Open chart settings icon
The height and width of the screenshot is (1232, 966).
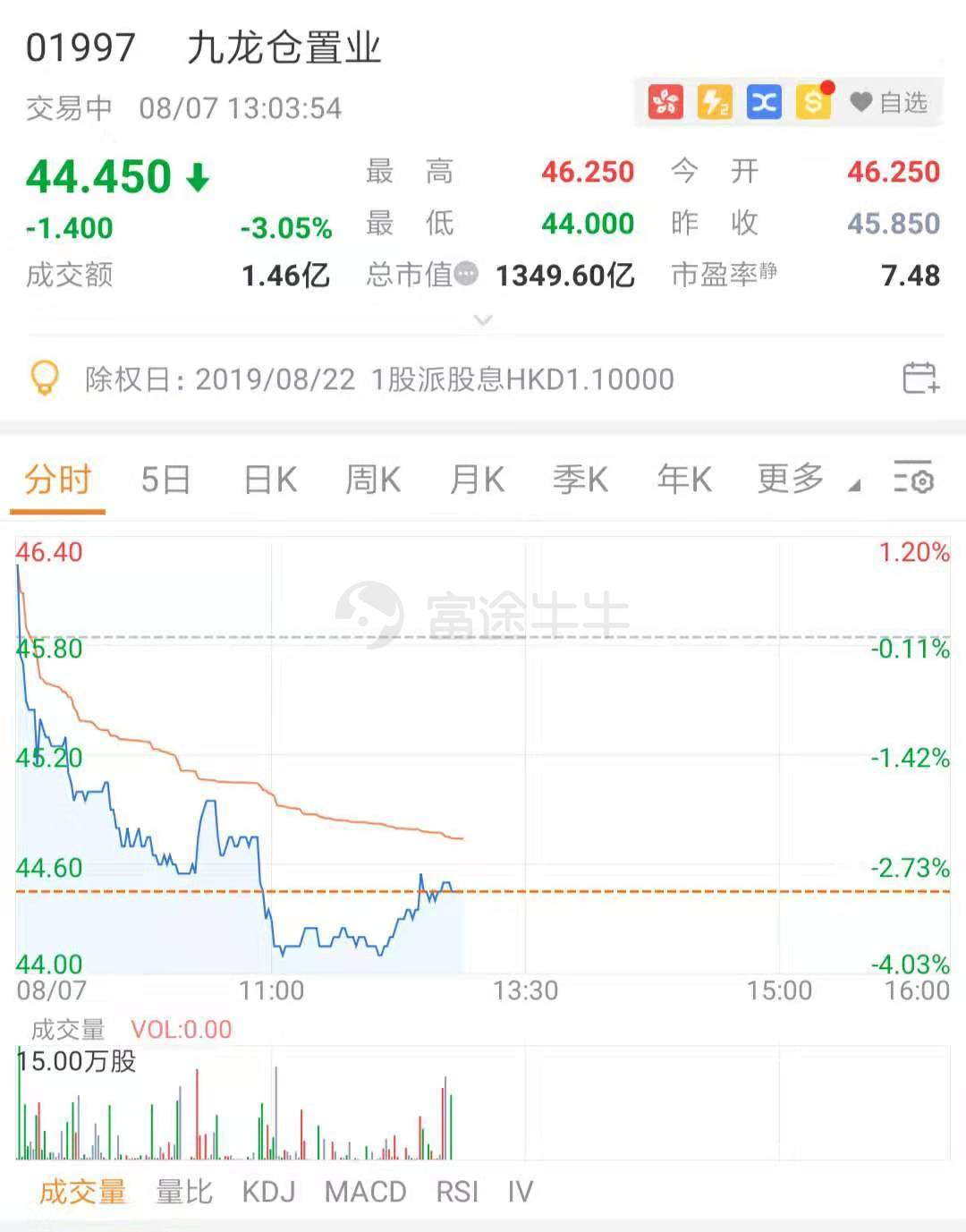[913, 479]
